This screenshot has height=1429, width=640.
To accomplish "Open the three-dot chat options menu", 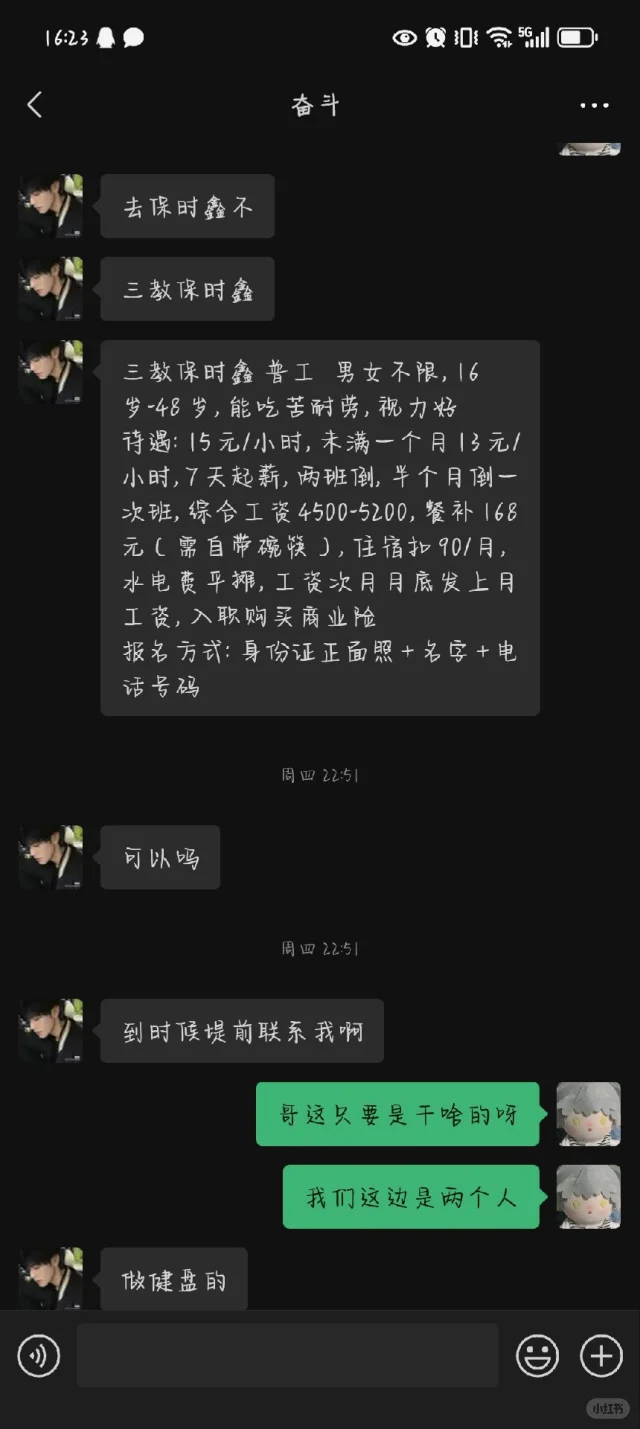I will 594,105.
